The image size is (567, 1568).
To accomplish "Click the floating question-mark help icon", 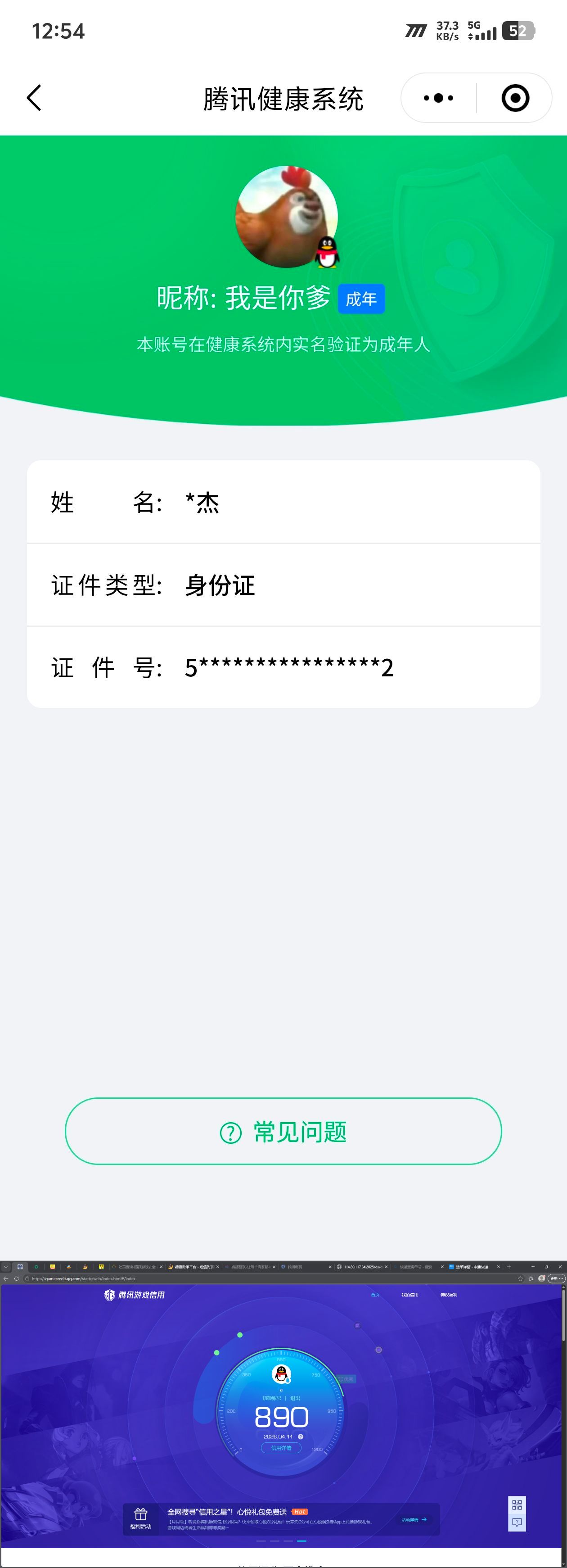I will pyautogui.click(x=517, y=1522).
